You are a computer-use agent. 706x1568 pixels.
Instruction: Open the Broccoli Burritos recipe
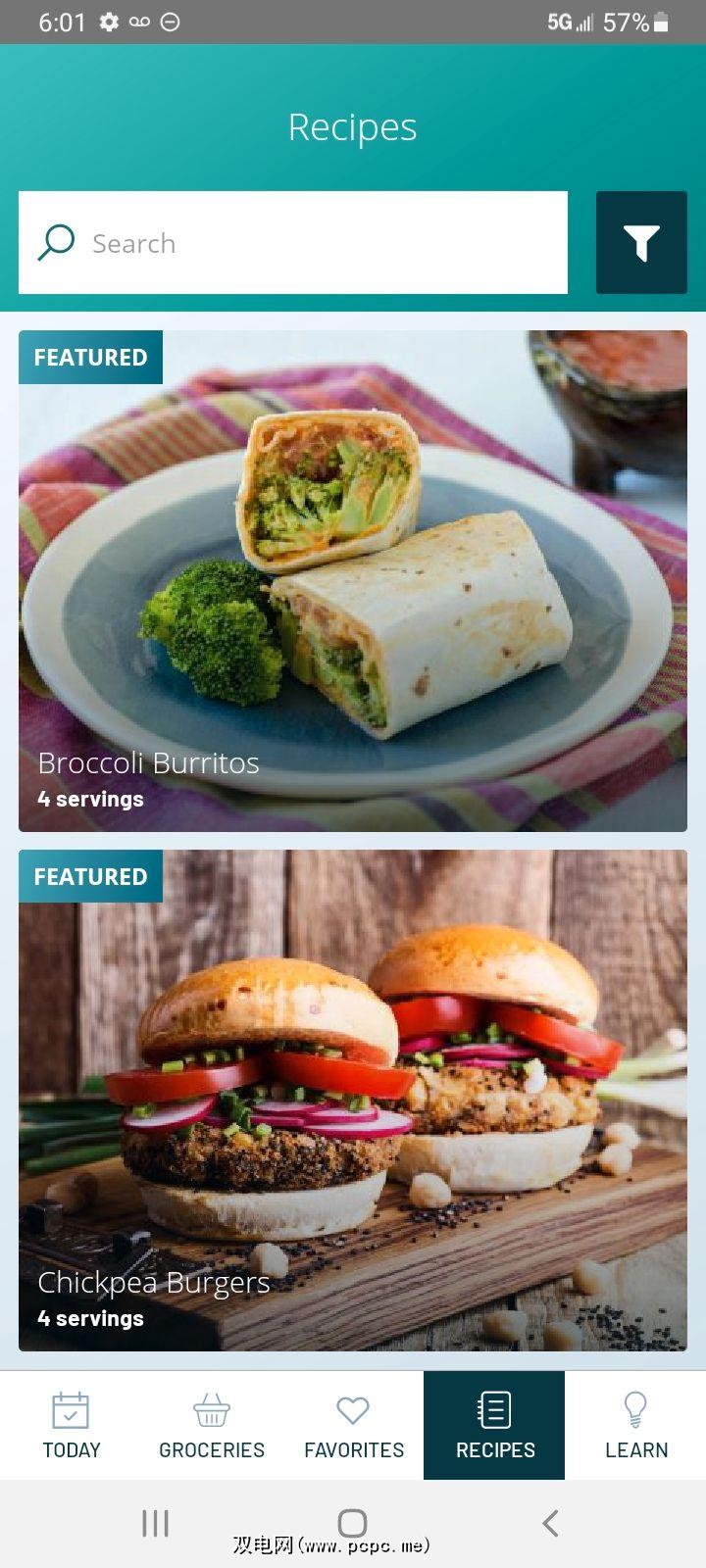tap(353, 580)
